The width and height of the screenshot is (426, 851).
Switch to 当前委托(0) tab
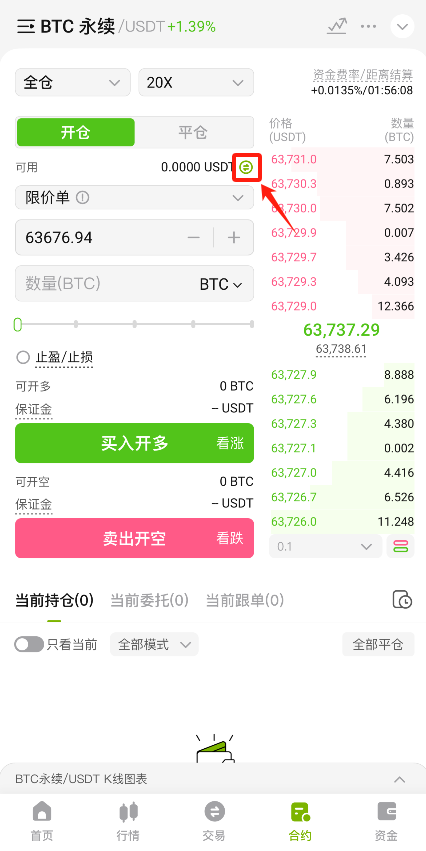pos(149,600)
